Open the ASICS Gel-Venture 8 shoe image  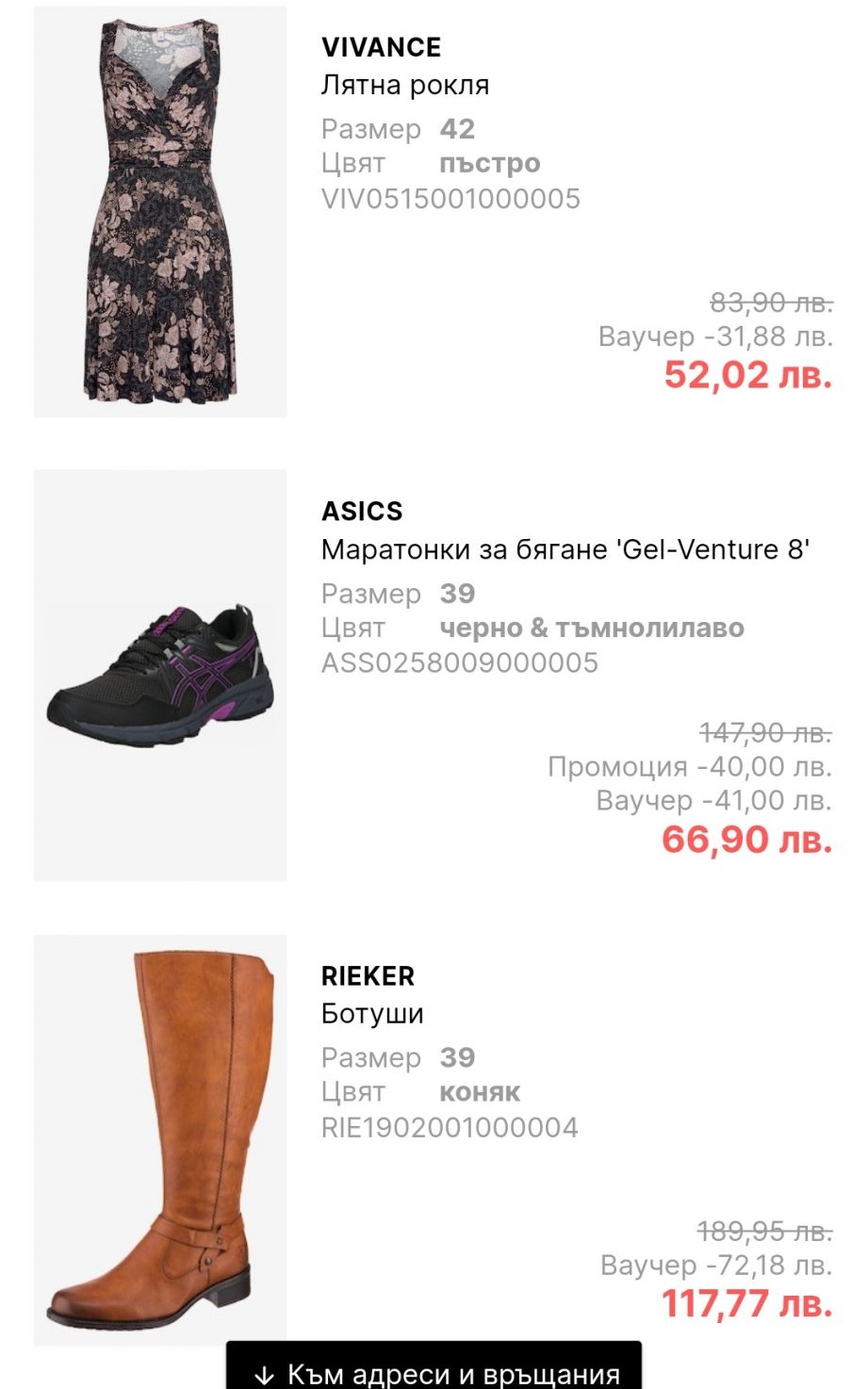[x=160, y=676]
